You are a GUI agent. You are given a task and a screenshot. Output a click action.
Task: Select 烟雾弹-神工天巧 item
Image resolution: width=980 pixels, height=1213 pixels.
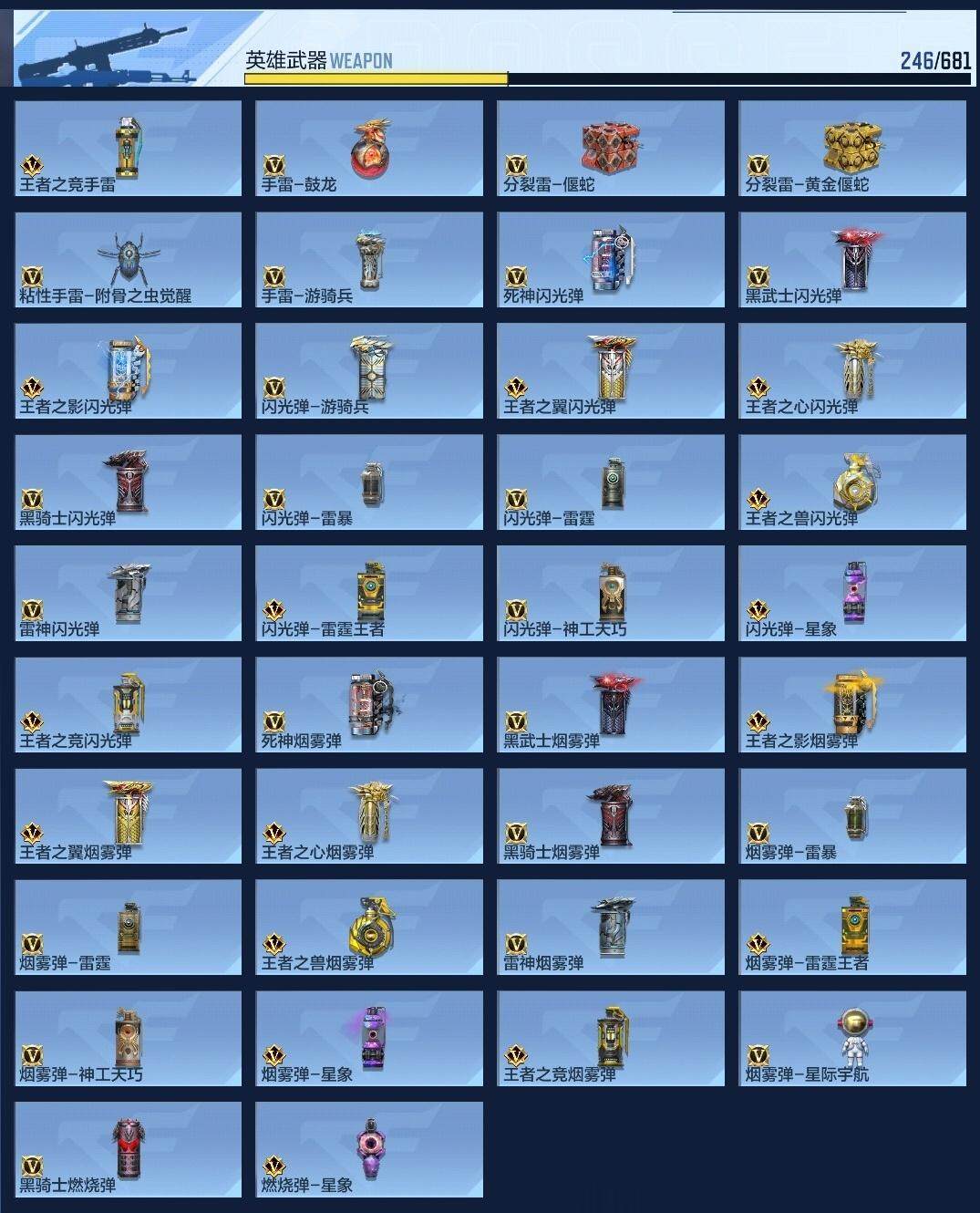click(x=128, y=1038)
